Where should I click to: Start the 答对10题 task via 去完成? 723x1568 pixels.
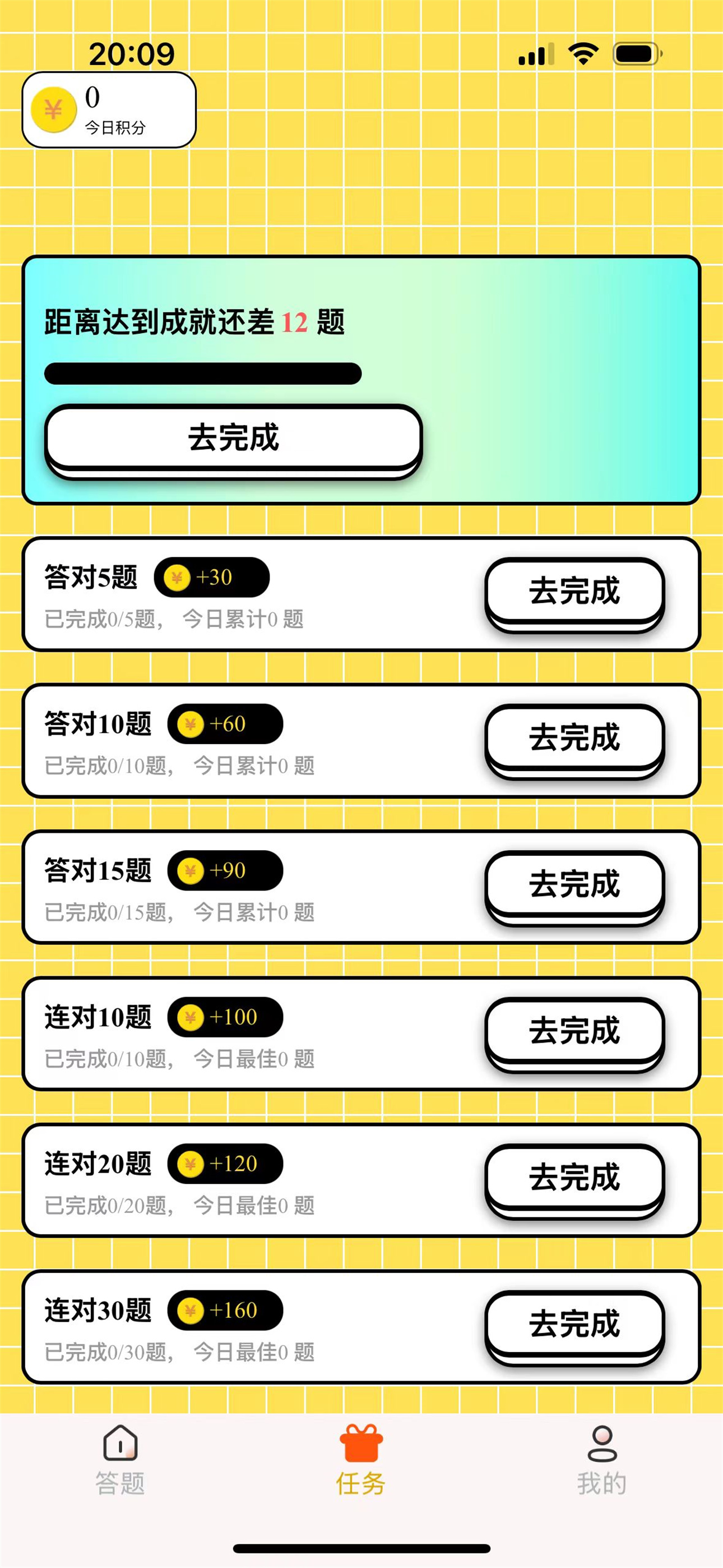tap(574, 738)
